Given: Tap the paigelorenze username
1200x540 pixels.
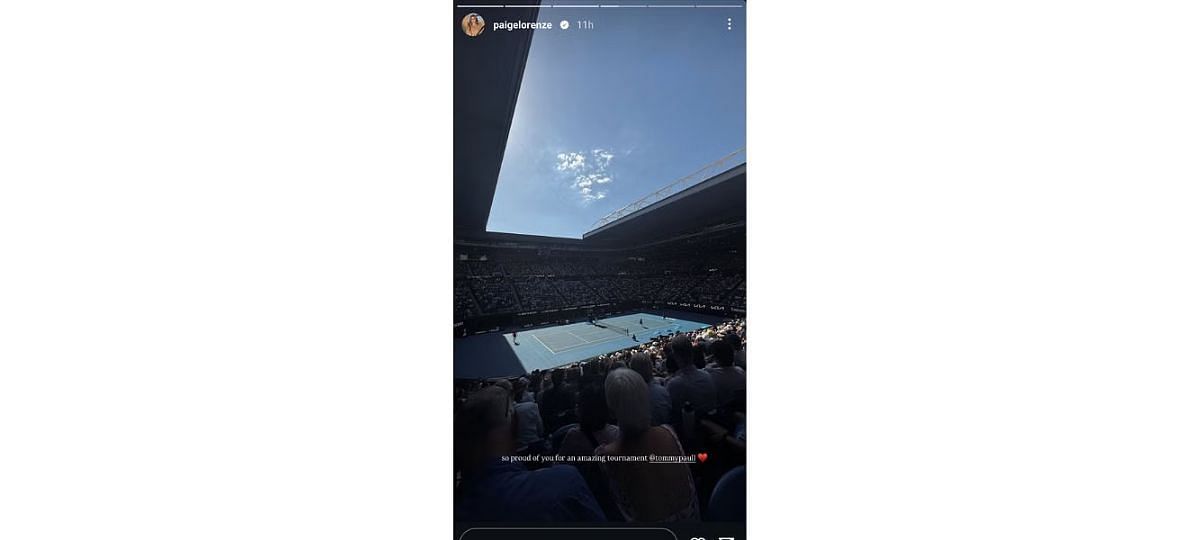Looking at the screenshot, I should 522,25.
